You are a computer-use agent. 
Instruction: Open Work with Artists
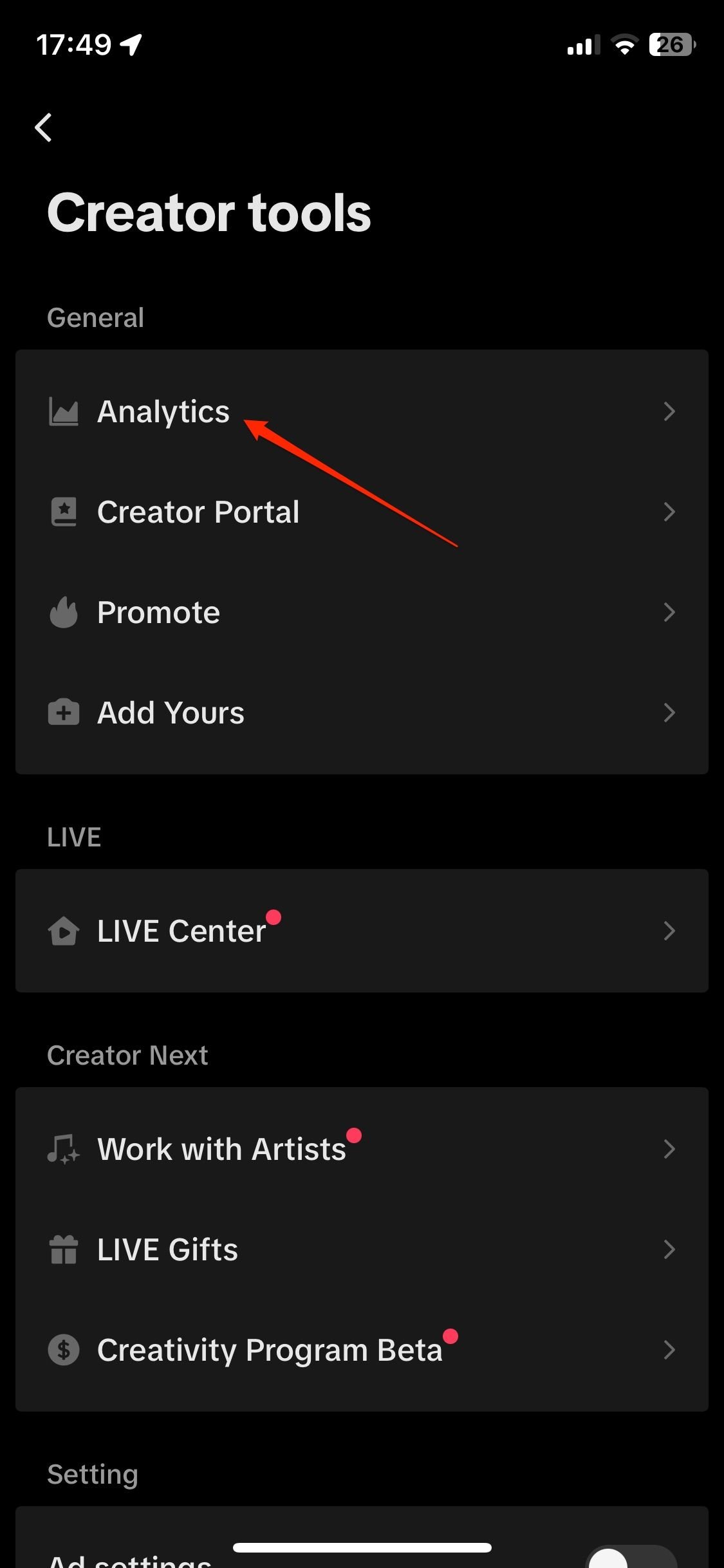click(360, 1149)
